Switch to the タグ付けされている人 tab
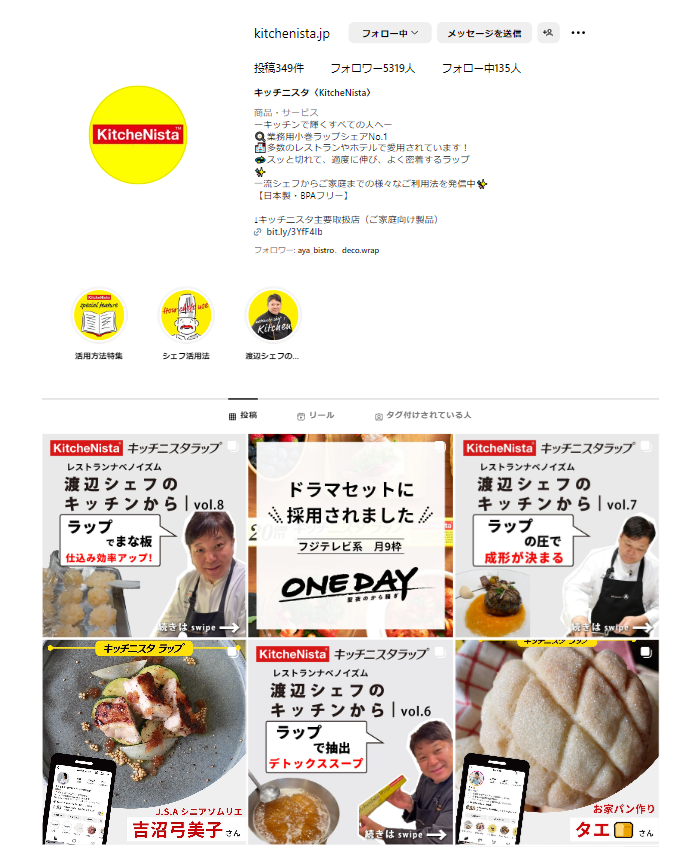 coord(422,415)
